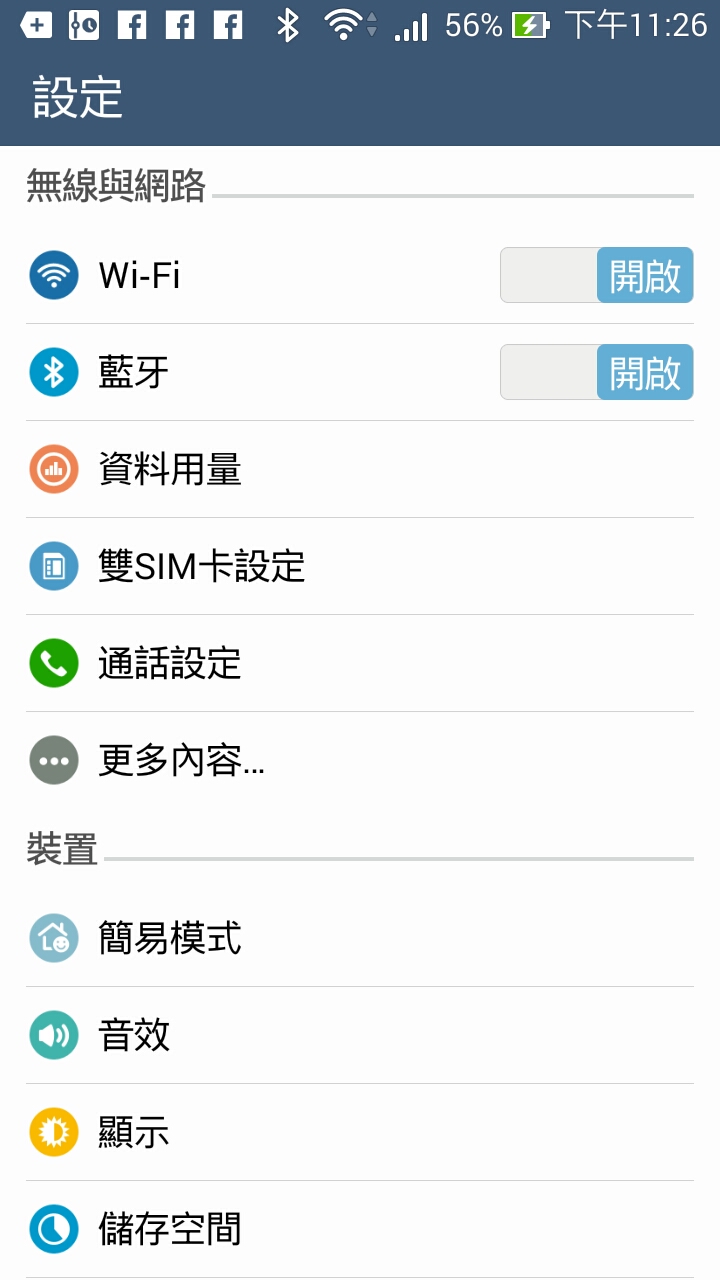Select 簡易模式 easy mode
The height and width of the screenshot is (1280, 720).
(360, 938)
